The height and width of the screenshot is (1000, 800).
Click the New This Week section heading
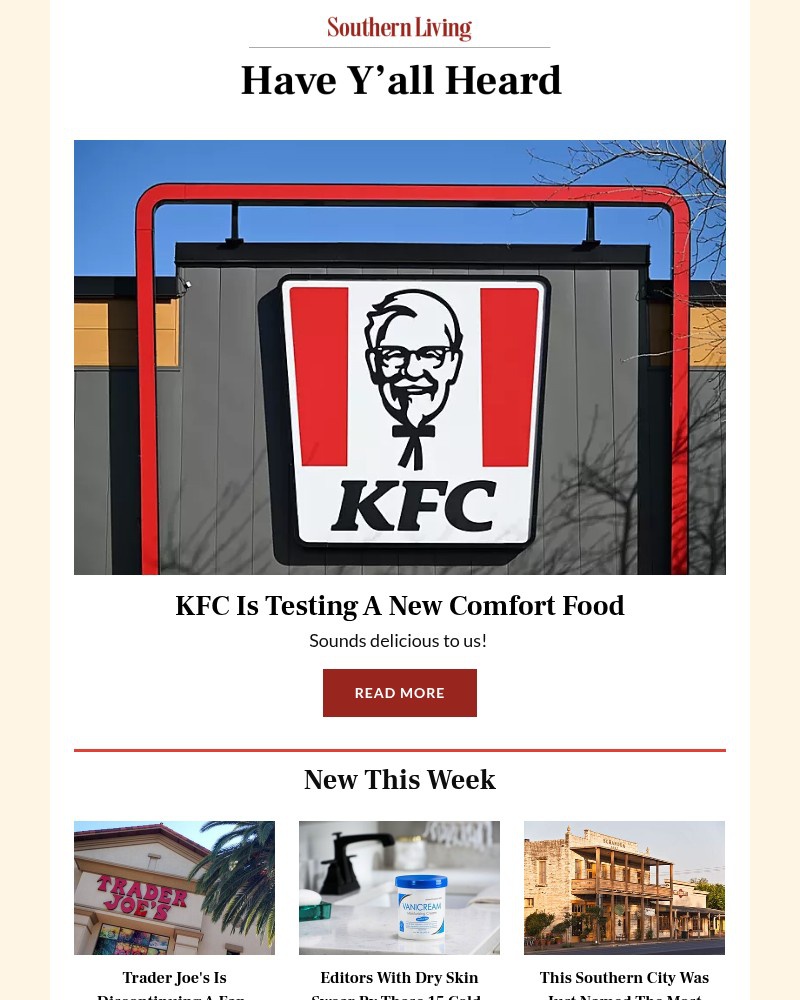tap(399, 780)
